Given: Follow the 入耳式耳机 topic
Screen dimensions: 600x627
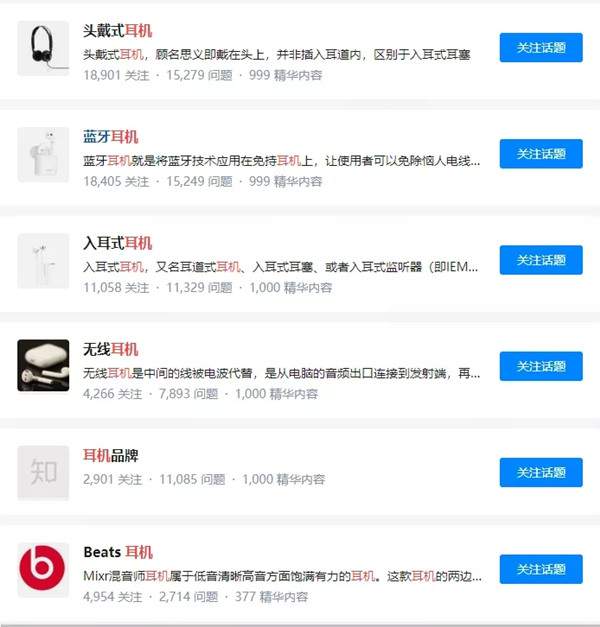Looking at the screenshot, I should click(540, 260).
